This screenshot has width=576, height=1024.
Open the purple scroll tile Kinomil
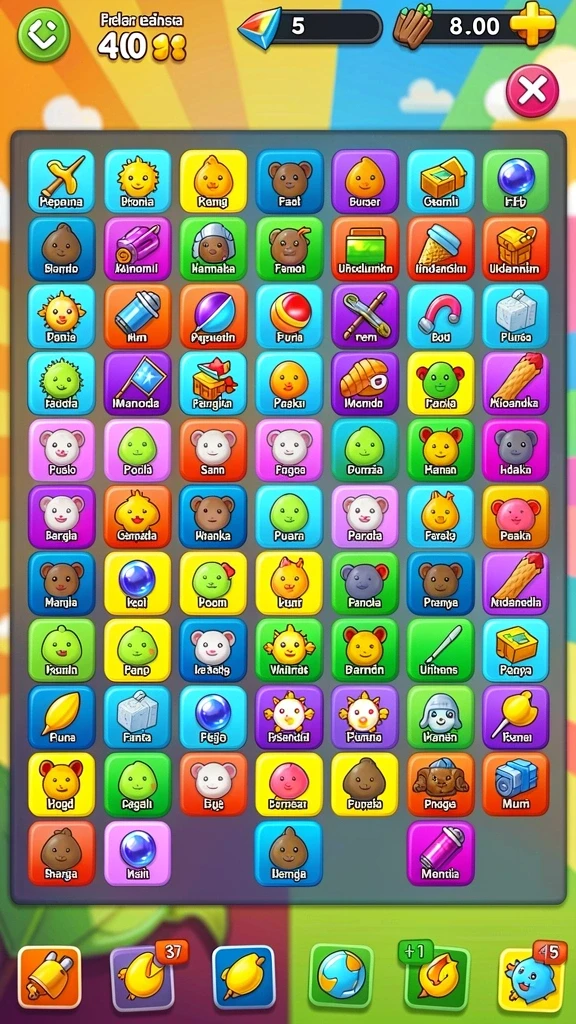[137, 249]
